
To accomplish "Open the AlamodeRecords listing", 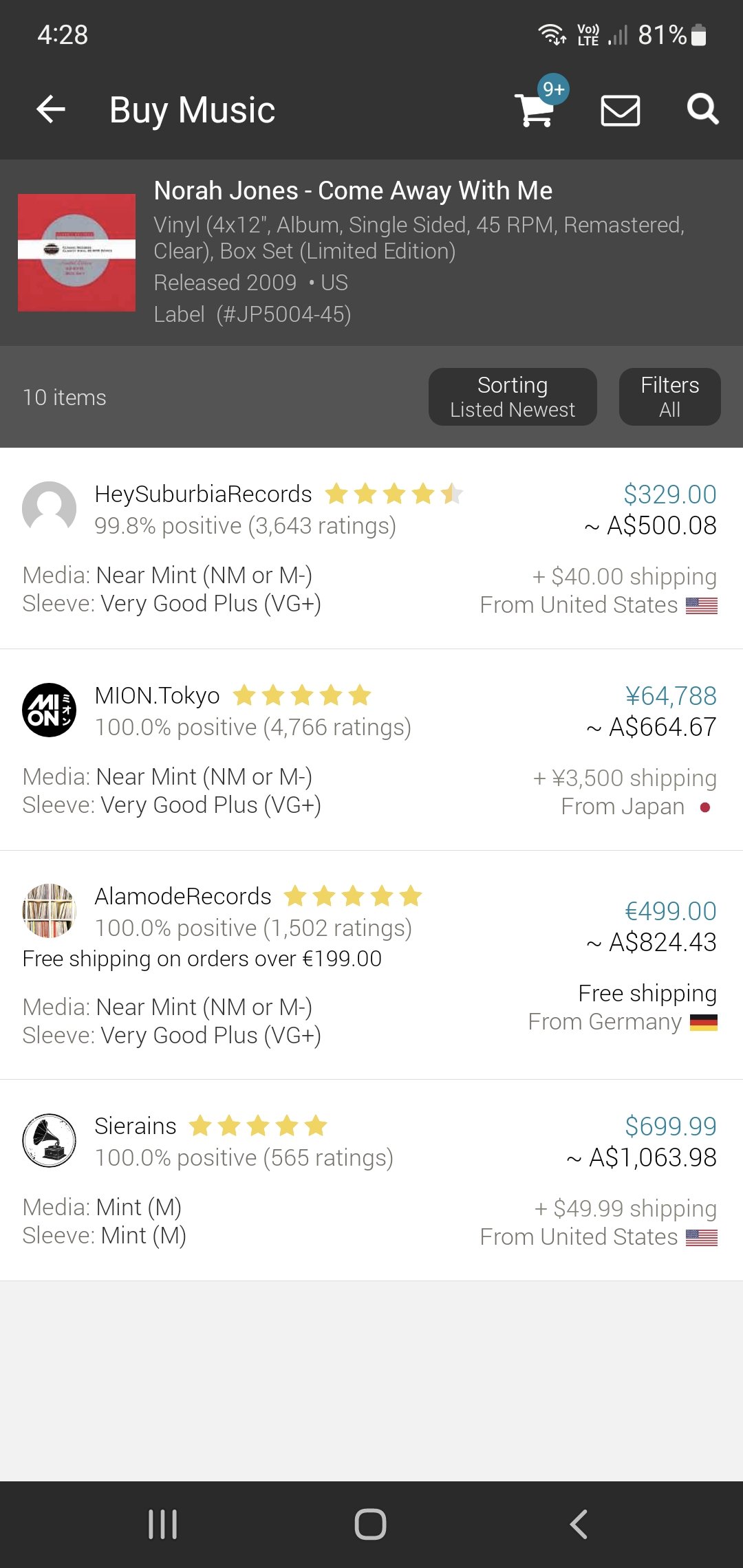I will coord(371,965).
